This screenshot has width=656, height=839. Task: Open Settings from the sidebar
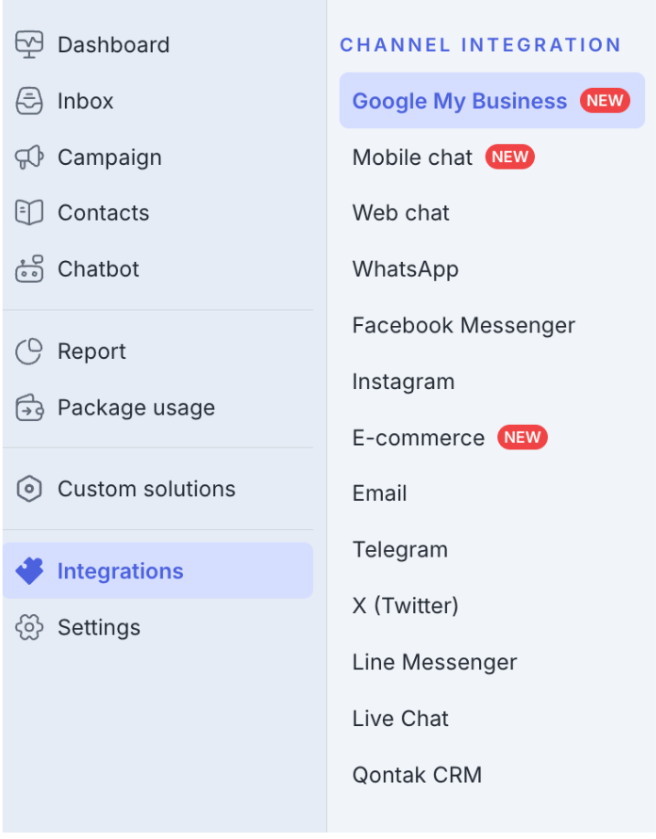tap(98, 628)
